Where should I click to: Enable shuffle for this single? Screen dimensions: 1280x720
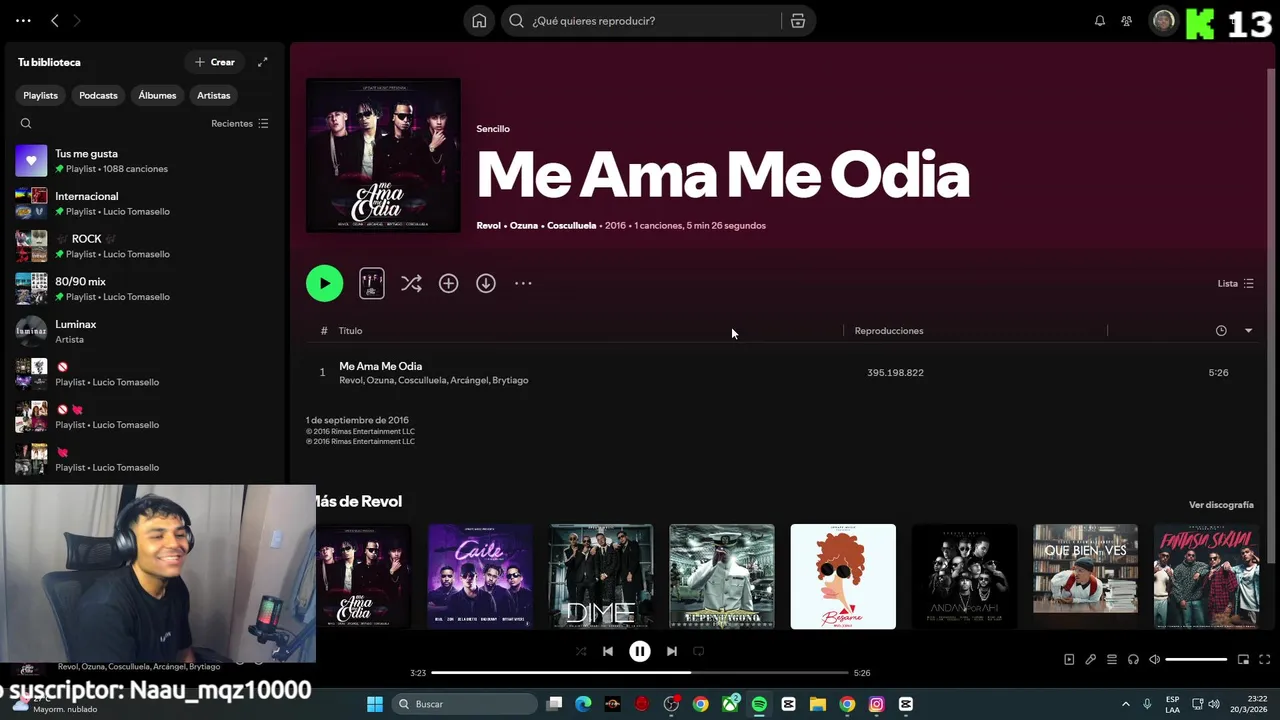click(x=411, y=283)
